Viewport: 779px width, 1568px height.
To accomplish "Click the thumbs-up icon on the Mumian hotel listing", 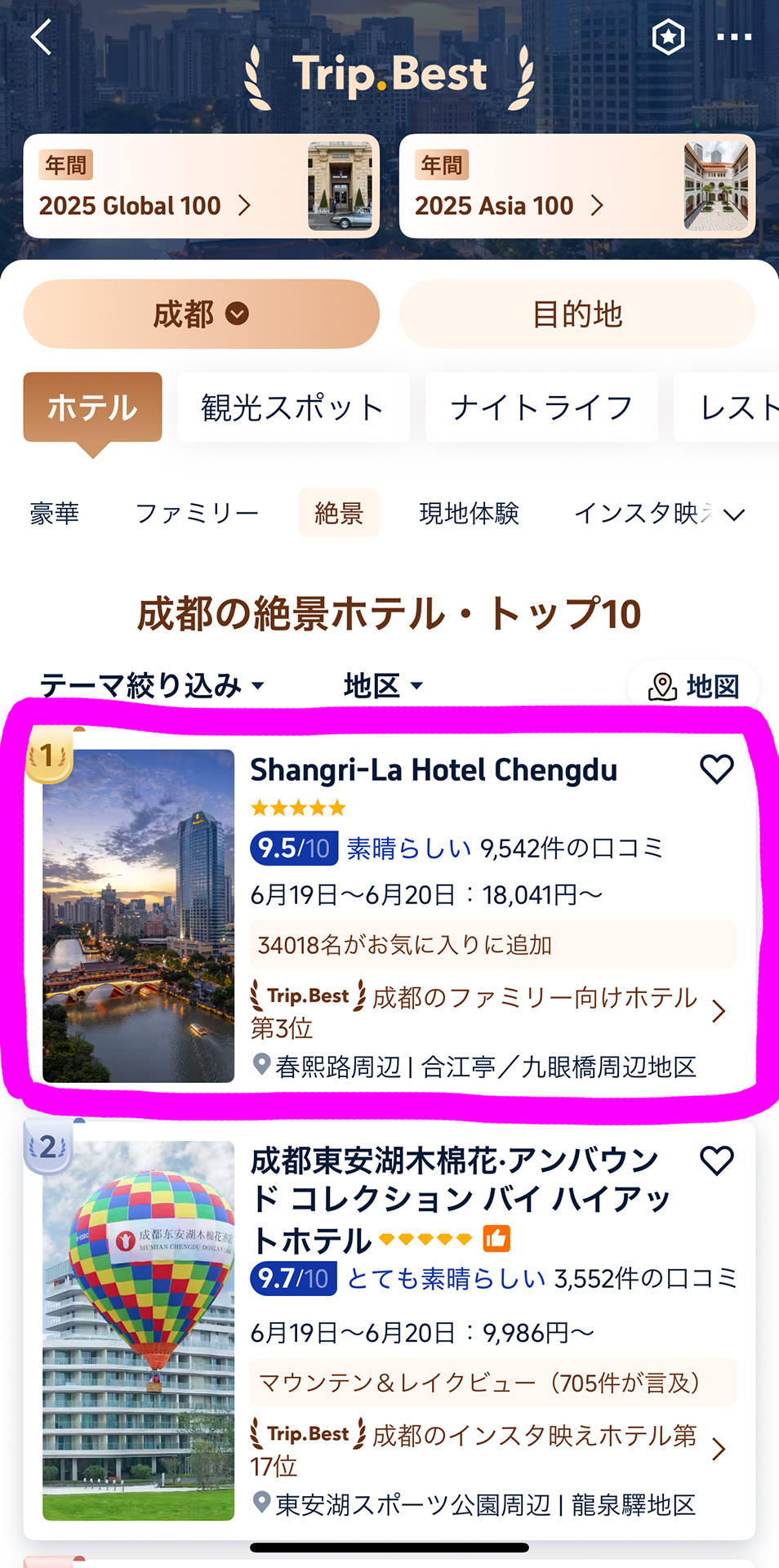I will pyautogui.click(x=496, y=1238).
